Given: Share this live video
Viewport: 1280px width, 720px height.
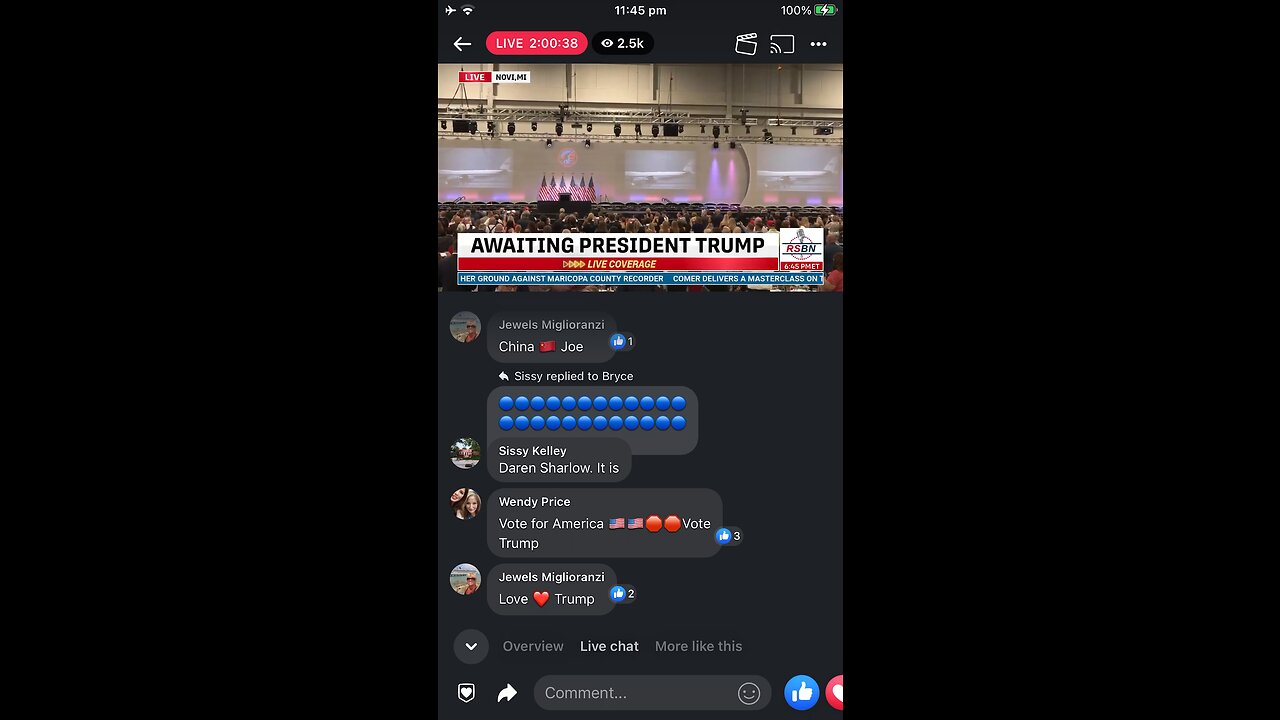Looking at the screenshot, I should [x=507, y=692].
